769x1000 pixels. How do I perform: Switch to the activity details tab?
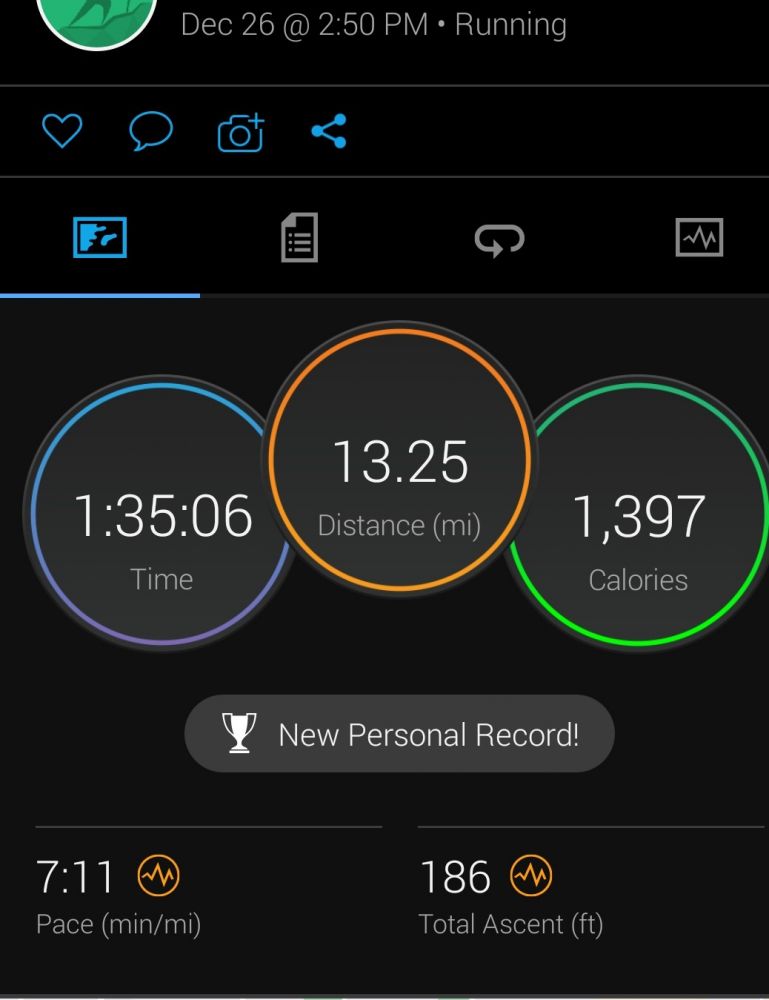pos(299,238)
